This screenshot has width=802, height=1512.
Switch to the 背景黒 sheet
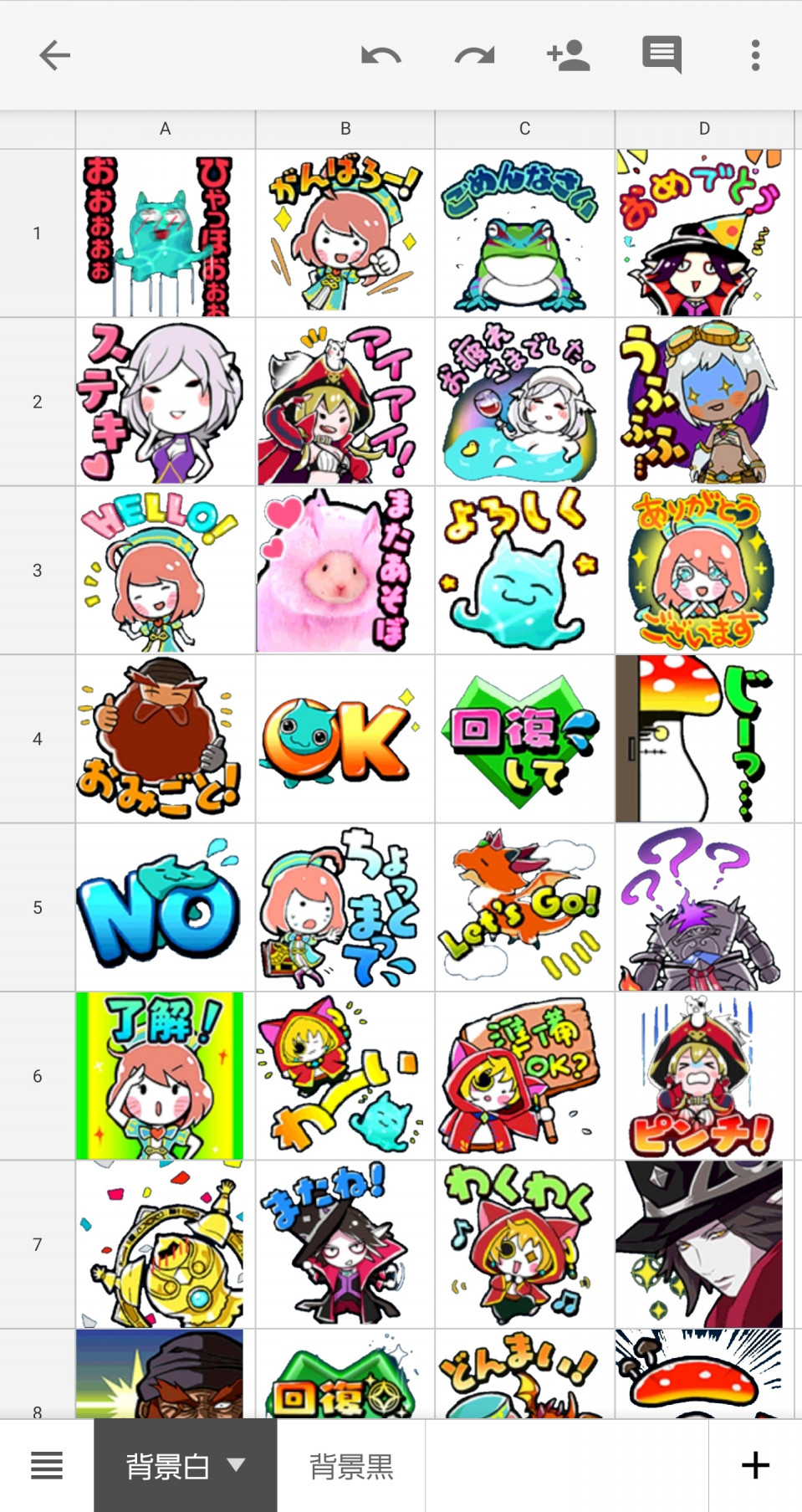(x=351, y=1465)
